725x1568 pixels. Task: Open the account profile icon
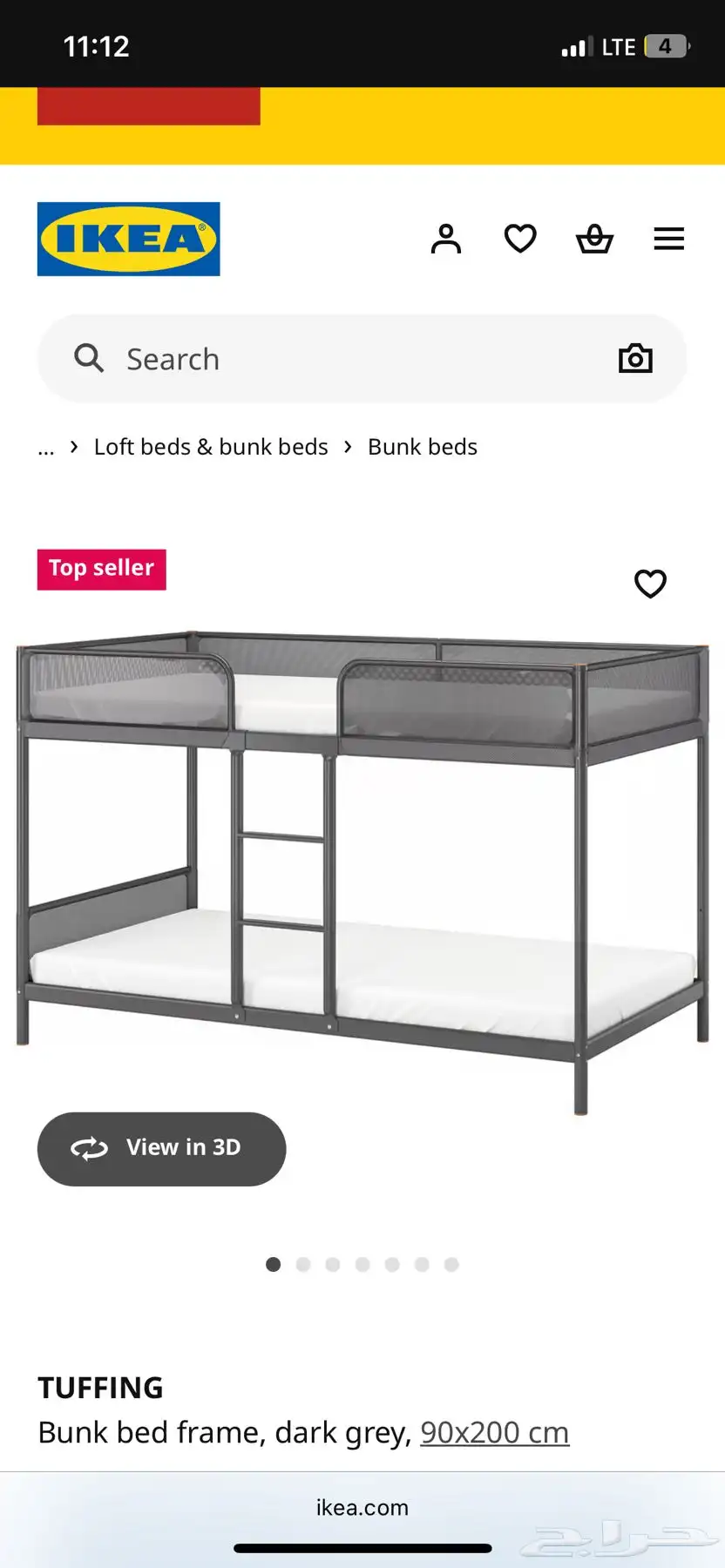(445, 239)
